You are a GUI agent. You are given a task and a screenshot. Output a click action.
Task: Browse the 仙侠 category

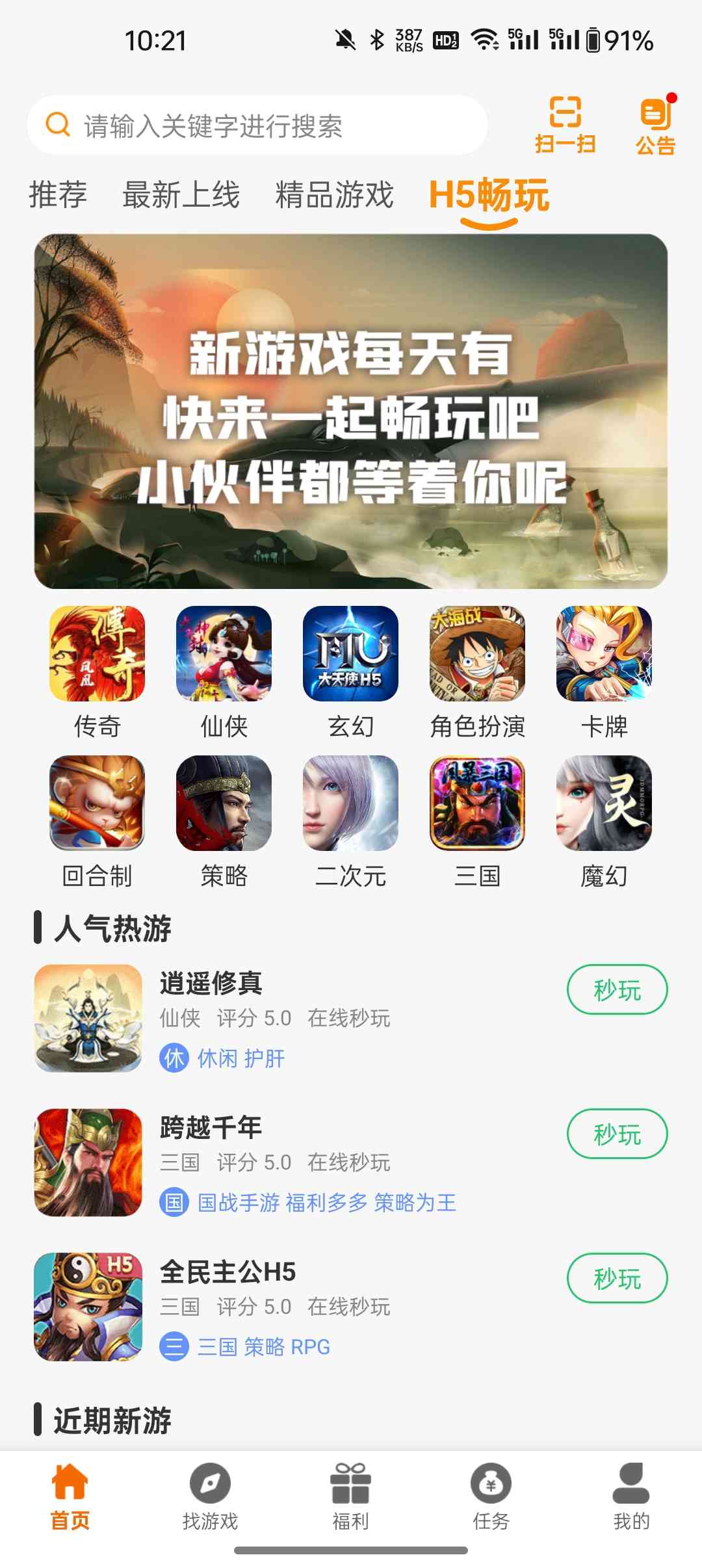(224, 672)
